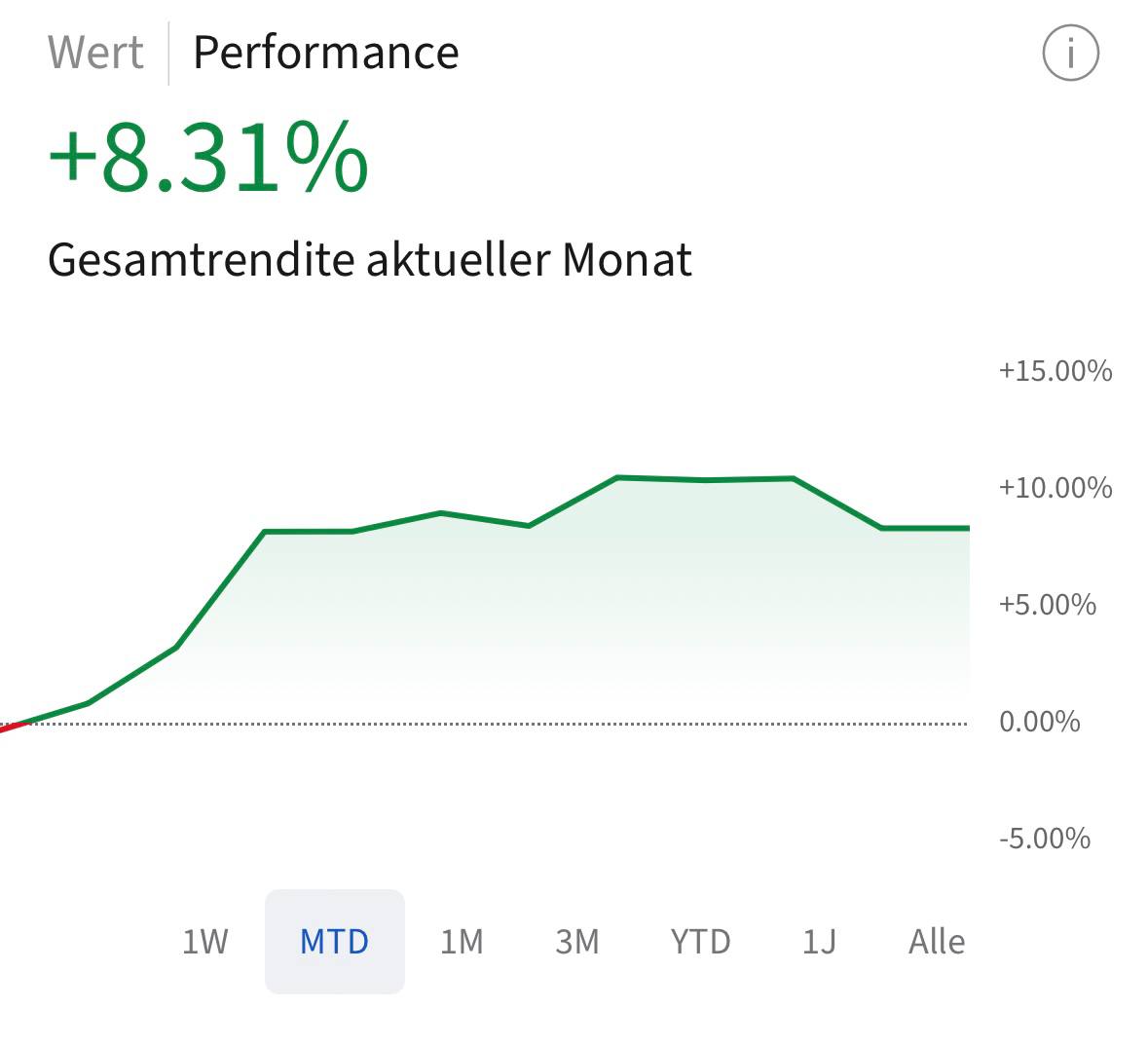Select the MTD time range

point(334,942)
